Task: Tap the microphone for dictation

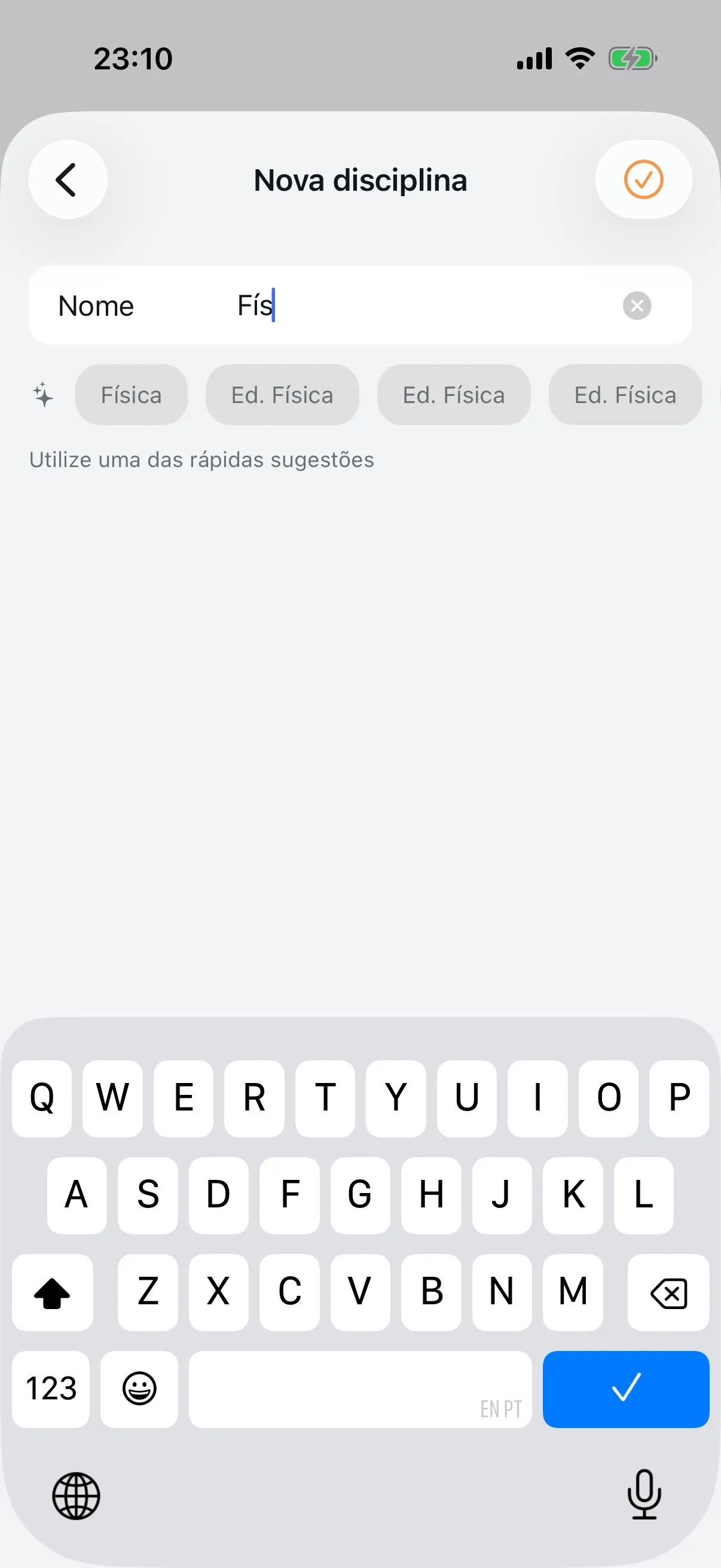Action: click(644, 1497)
